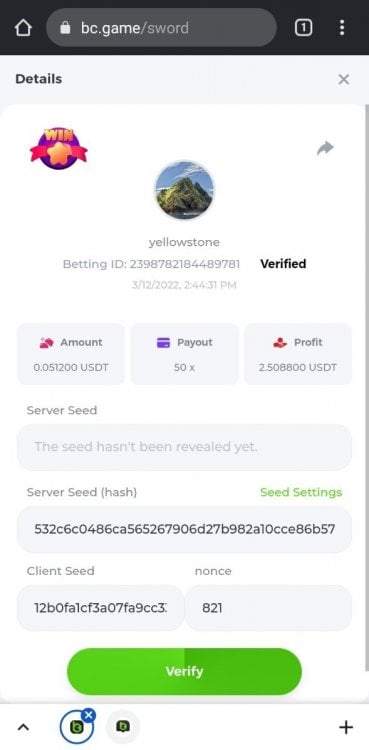Switch to the second tab in the strip

(123, 727)
